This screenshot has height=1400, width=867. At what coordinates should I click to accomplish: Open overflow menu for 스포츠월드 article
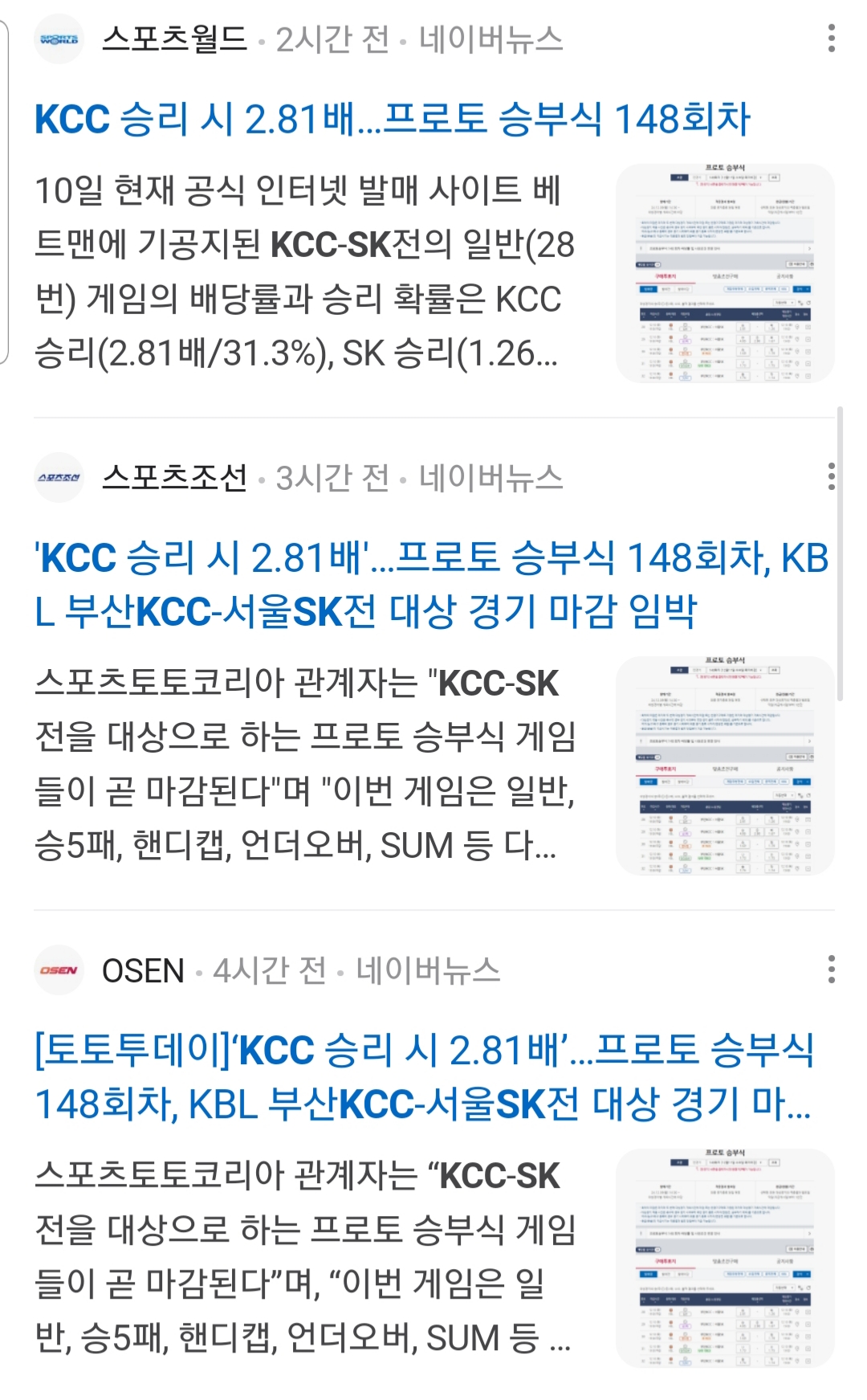(x=831, y=39)
